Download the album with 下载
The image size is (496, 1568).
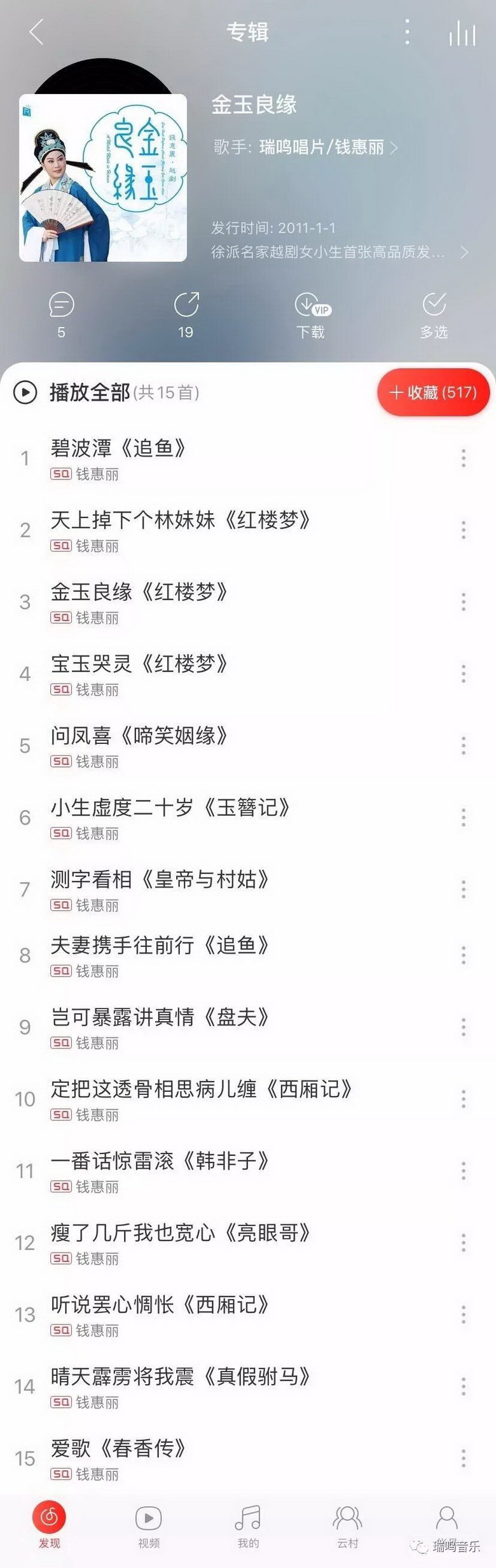(311, 313)
